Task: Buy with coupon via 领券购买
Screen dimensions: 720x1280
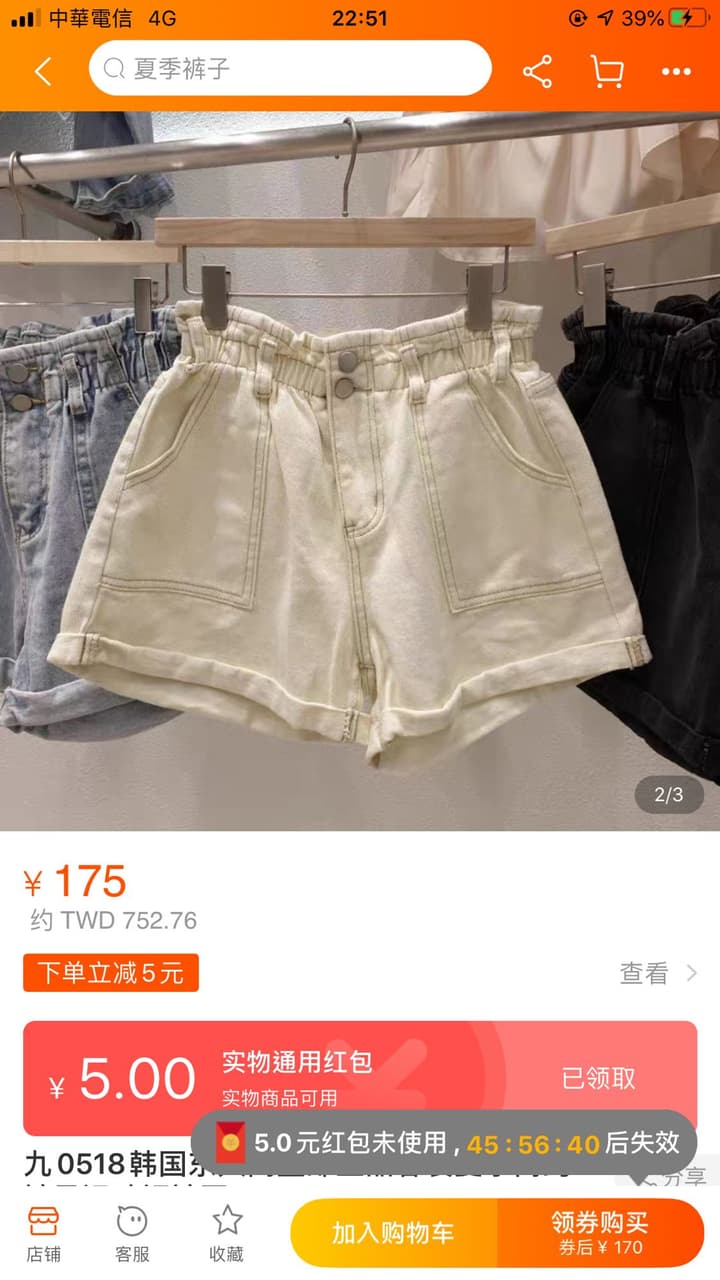Action: 601,1233
